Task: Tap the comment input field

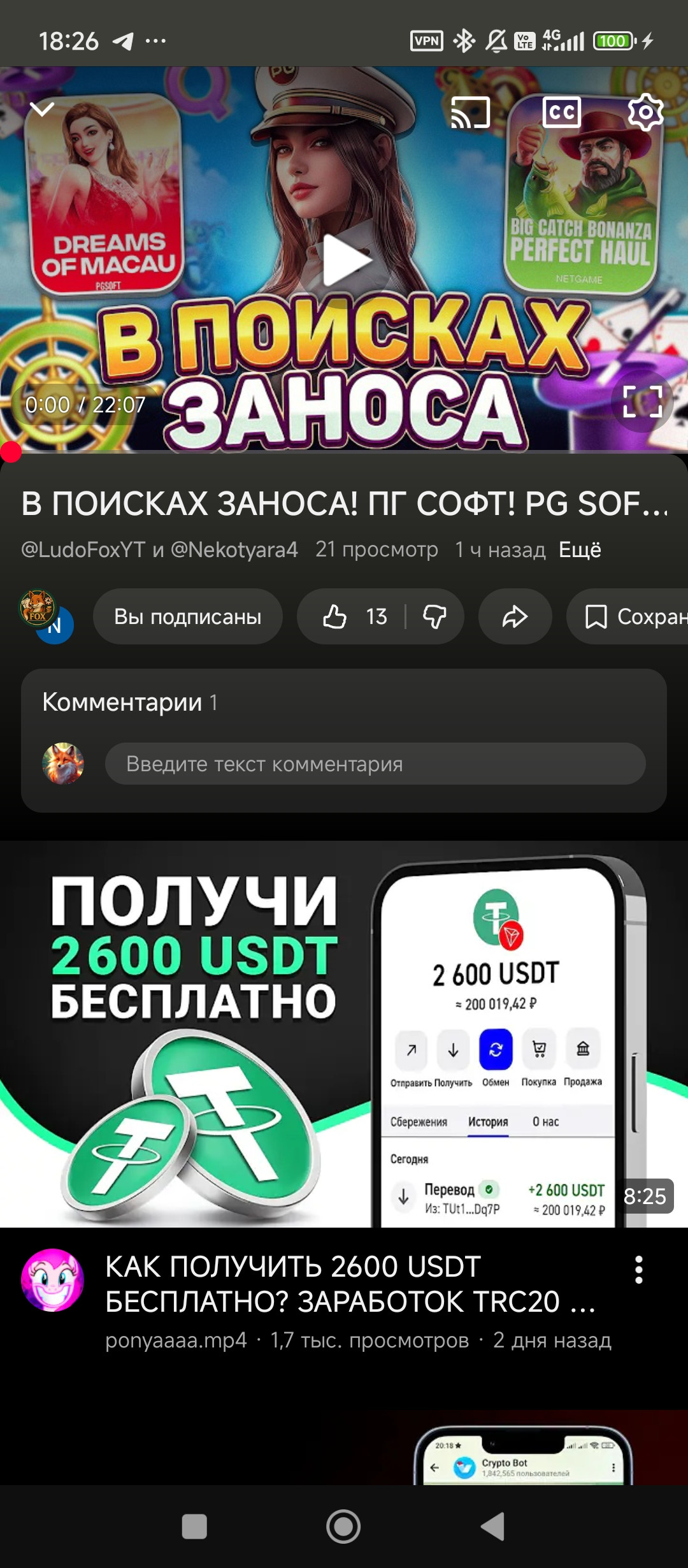Action: coord(375,764)
